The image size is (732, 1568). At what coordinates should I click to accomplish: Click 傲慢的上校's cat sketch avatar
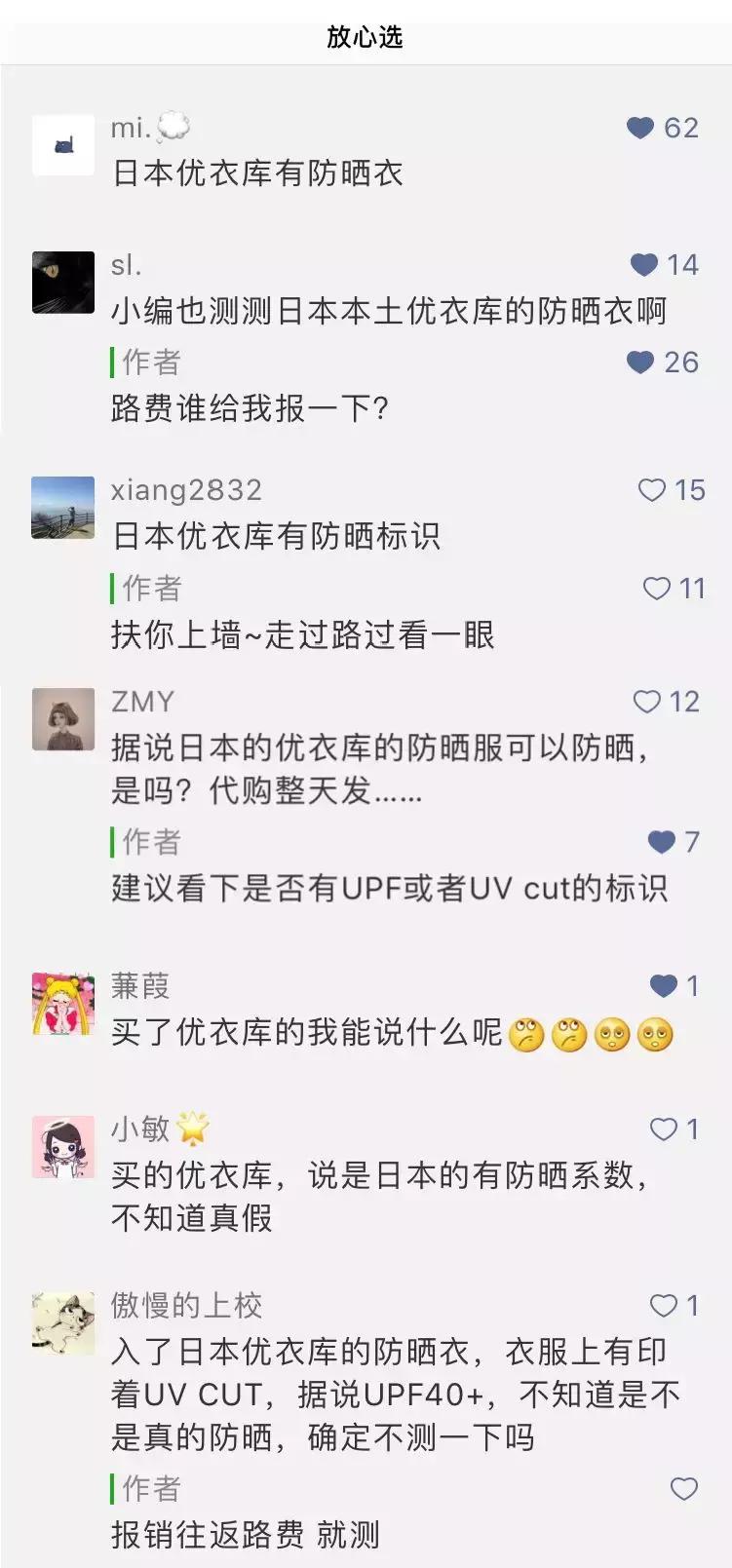point(62,1323)
